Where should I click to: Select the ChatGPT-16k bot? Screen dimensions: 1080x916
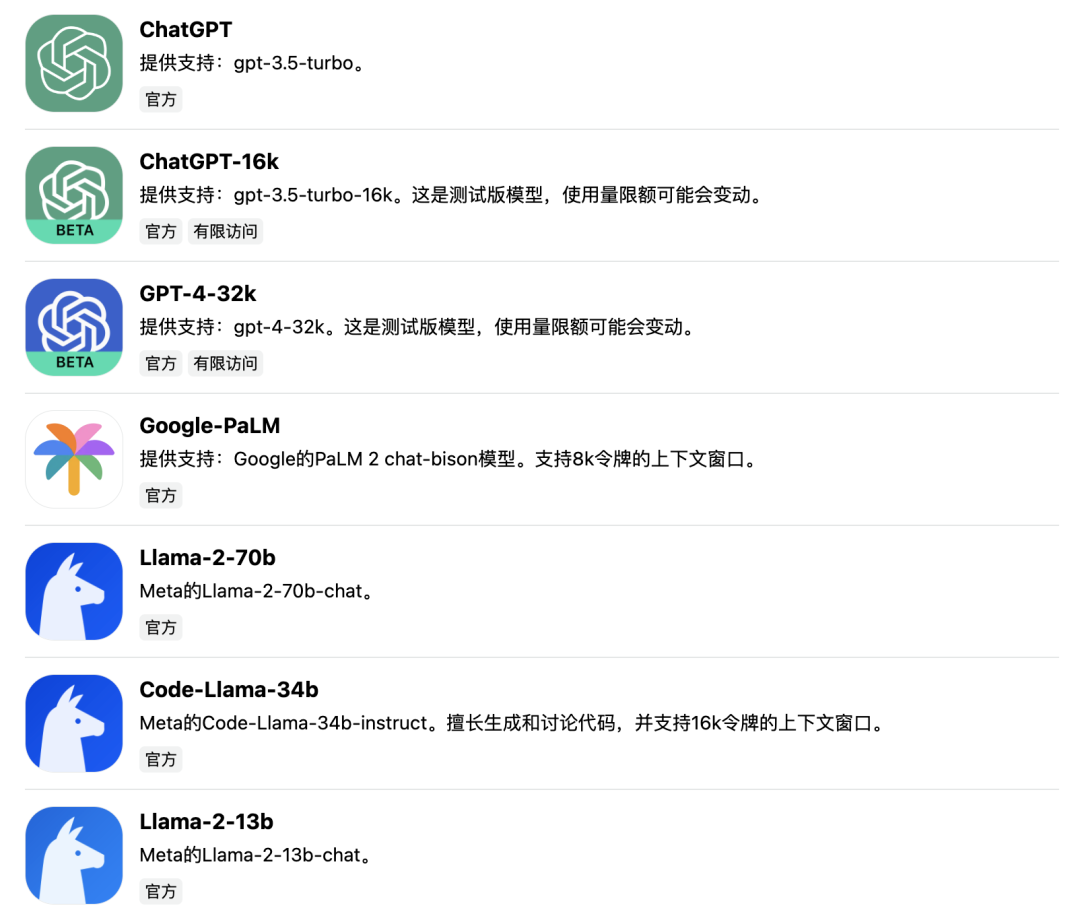(x=209, y=162)
